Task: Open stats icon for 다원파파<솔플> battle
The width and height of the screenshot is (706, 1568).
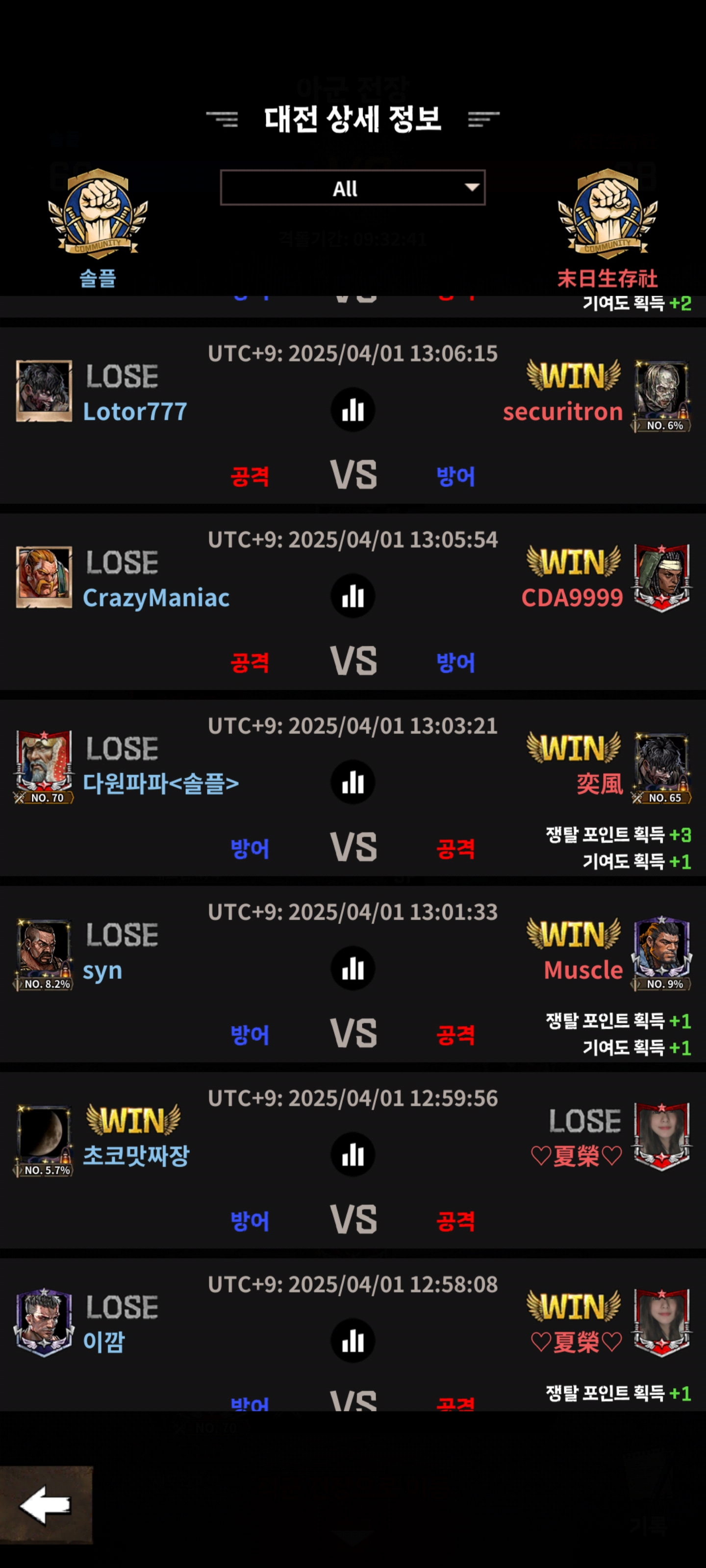Action: [353, 782]
